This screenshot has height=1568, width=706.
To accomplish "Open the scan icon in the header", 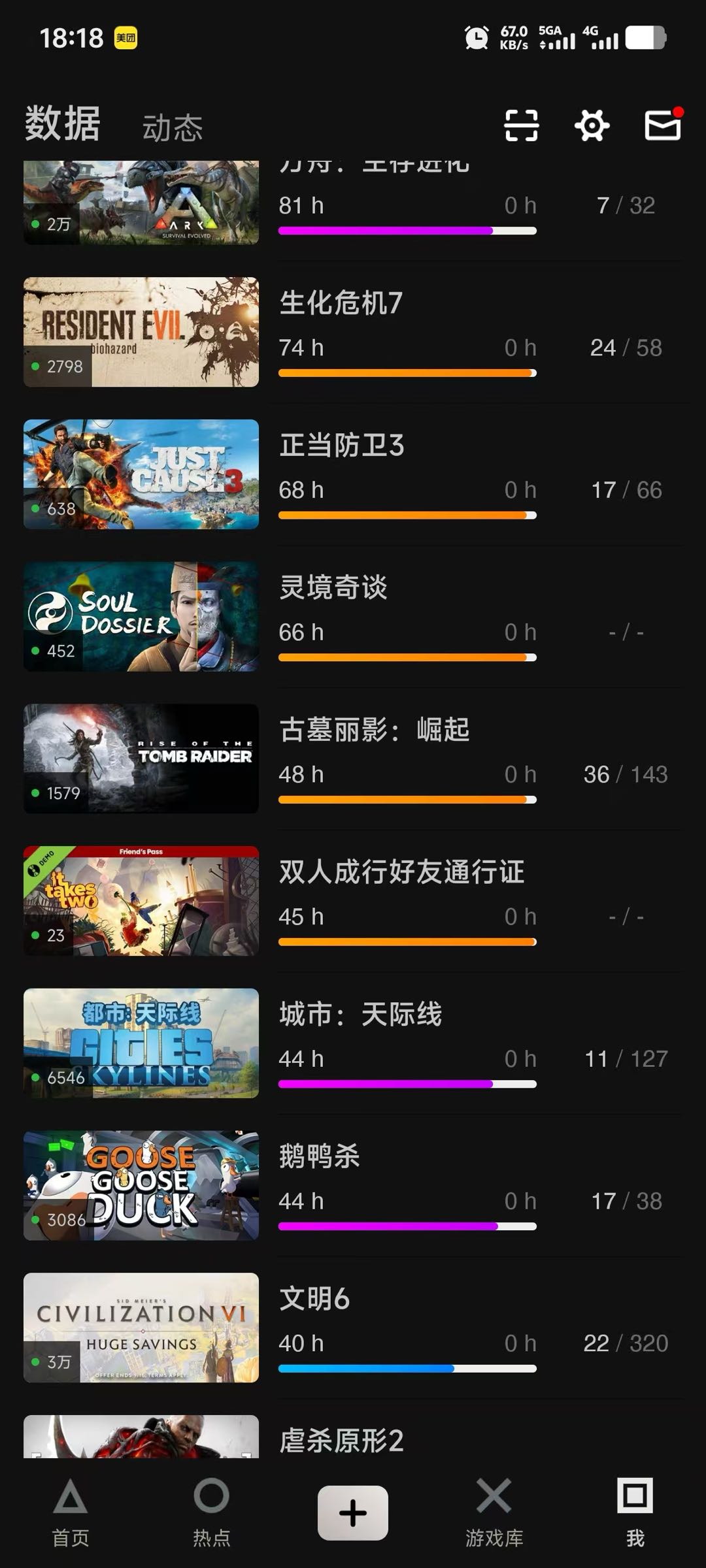I will click(x=521, y=125).
